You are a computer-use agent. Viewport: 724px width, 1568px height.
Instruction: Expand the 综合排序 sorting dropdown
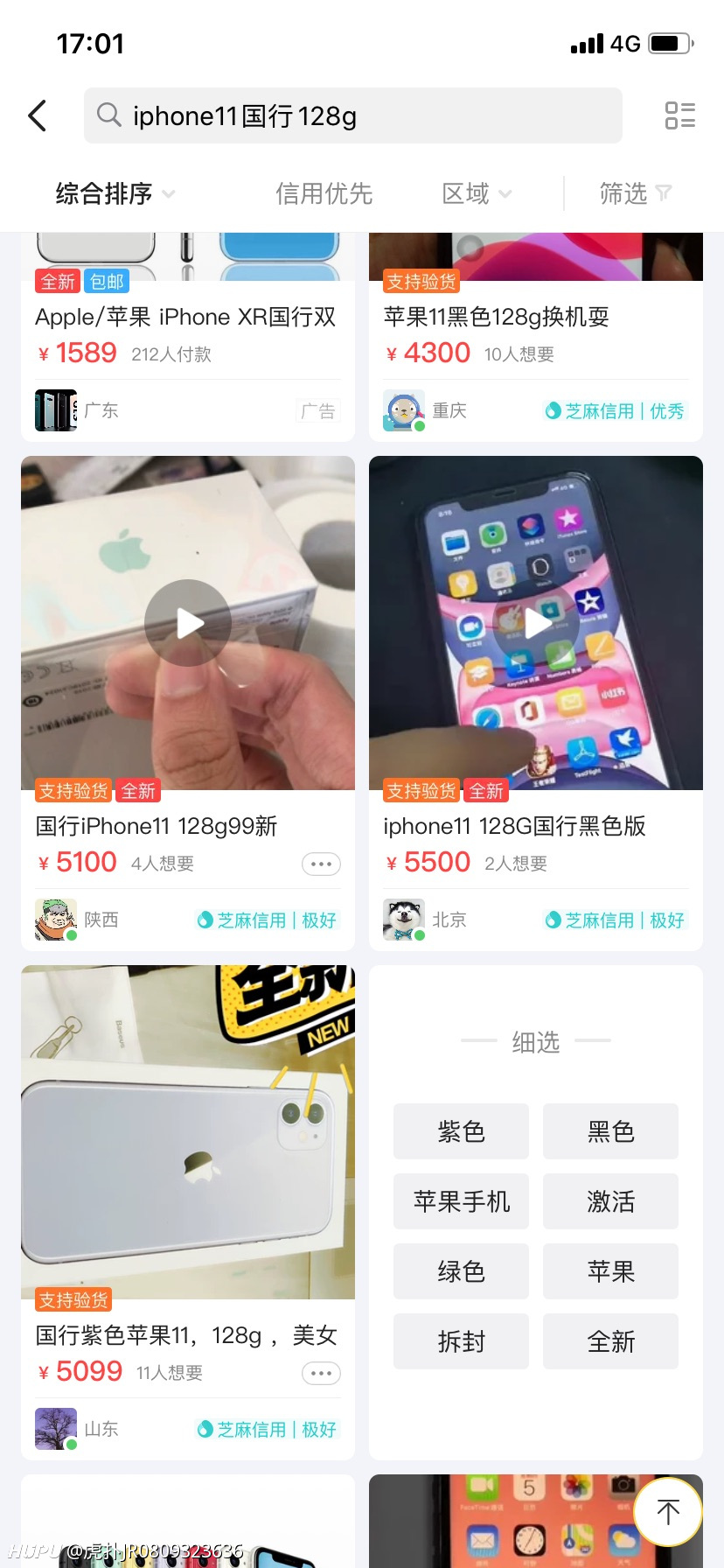pos(115,193)
